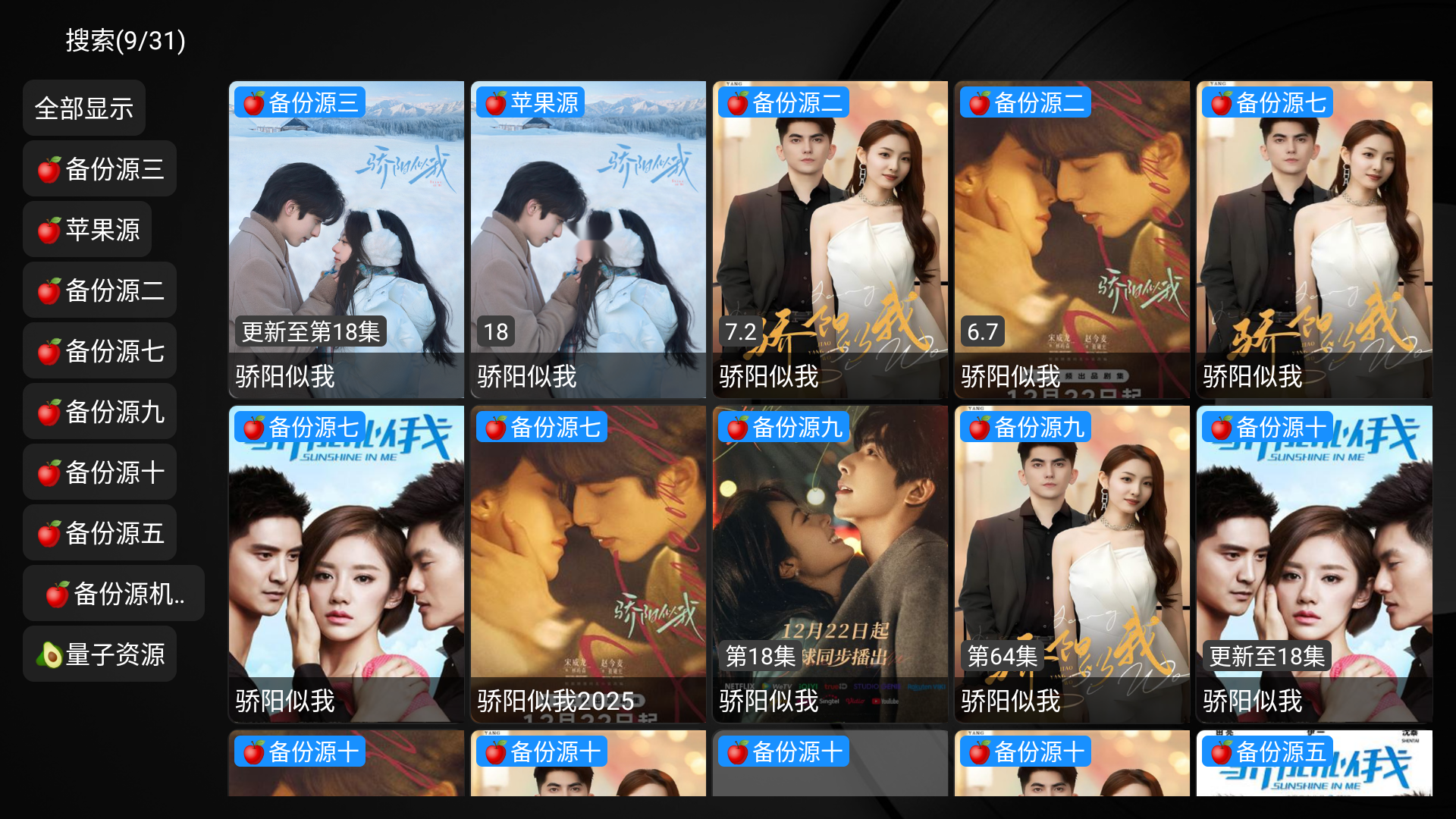Open 备份源十 card showing 更新至18集

(1314, 563)
